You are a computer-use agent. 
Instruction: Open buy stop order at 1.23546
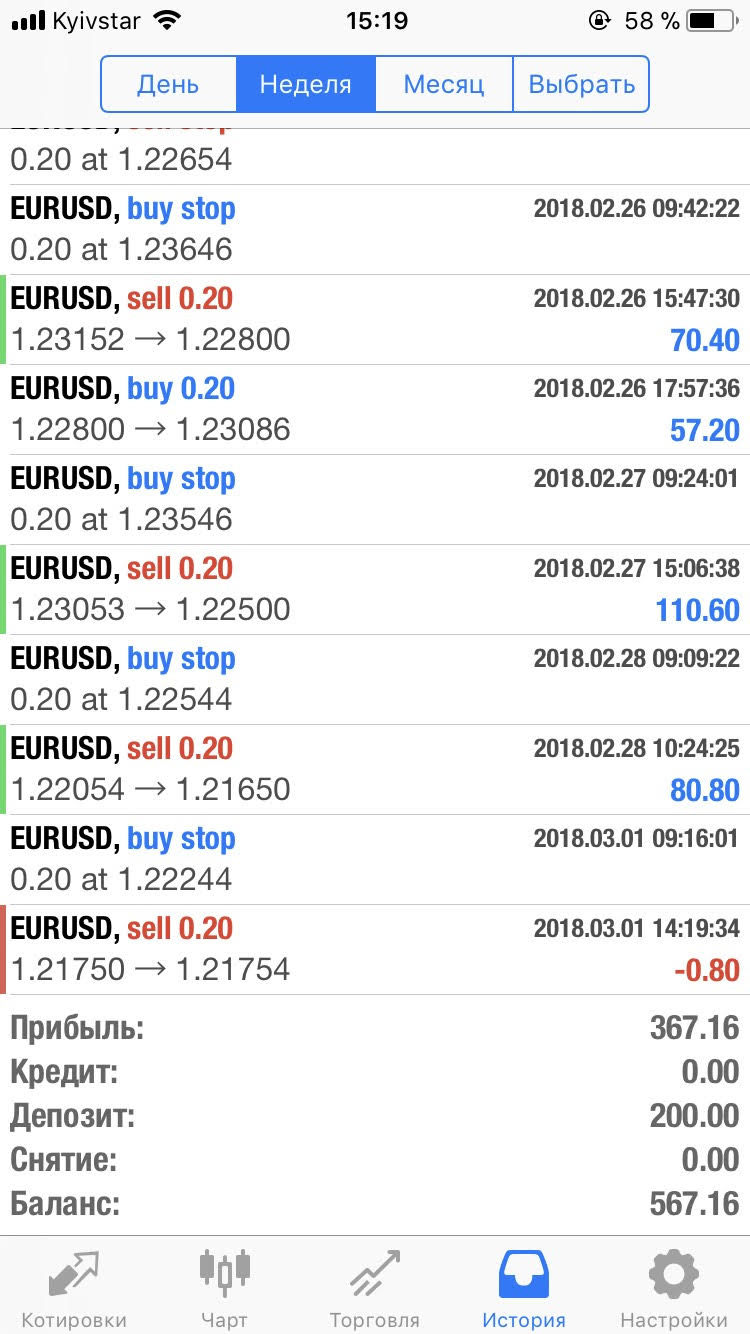click(375, 500)
